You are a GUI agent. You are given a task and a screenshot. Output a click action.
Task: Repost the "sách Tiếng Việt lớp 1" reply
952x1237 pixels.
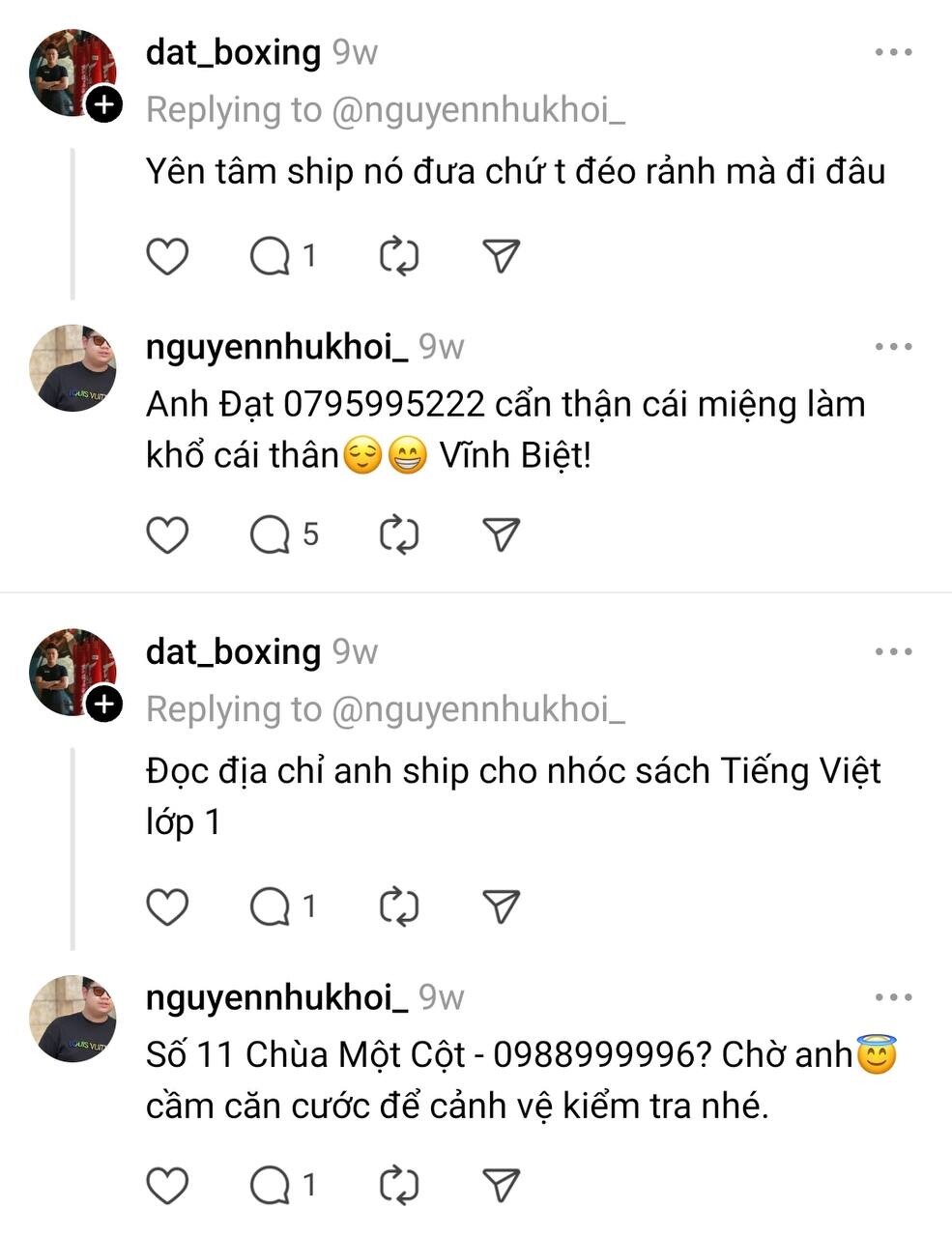398,906
